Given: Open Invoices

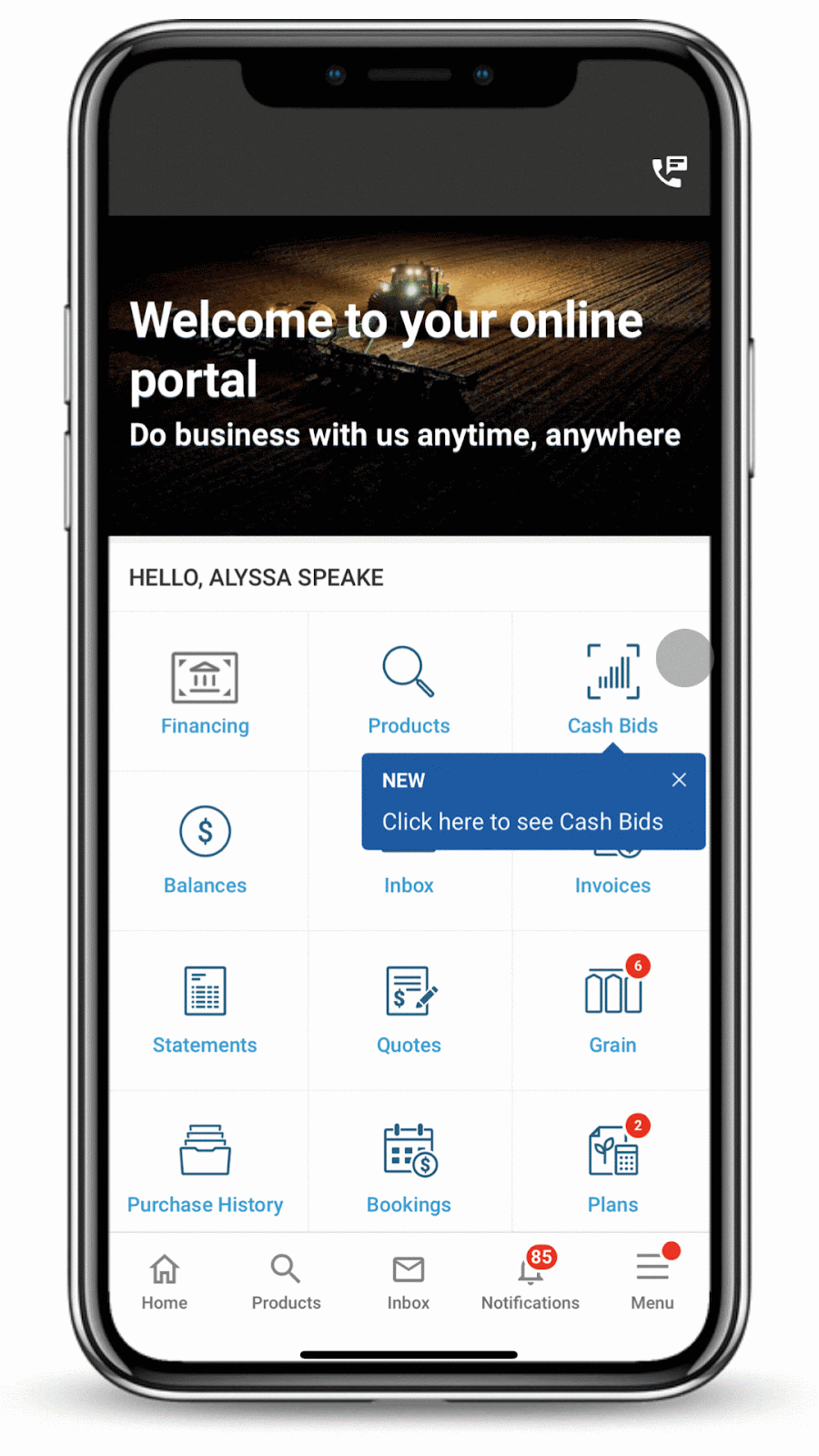Looking at the screenshot, I should 612,885.
